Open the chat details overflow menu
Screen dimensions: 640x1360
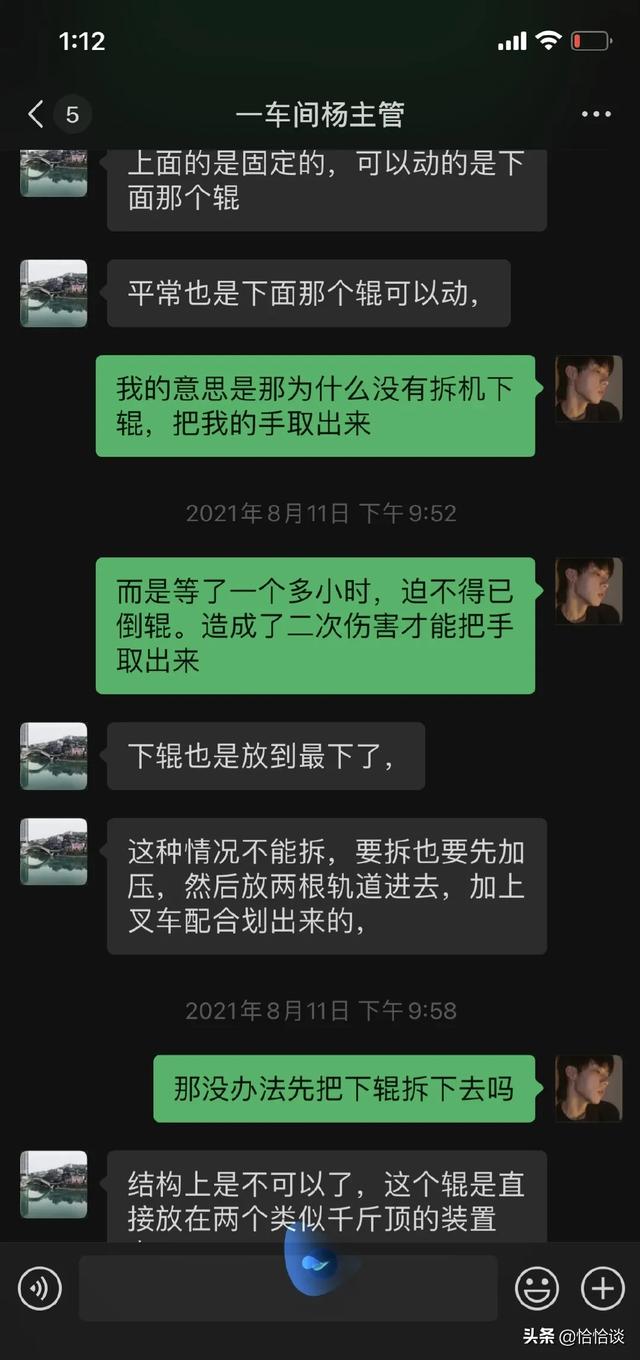596,114
